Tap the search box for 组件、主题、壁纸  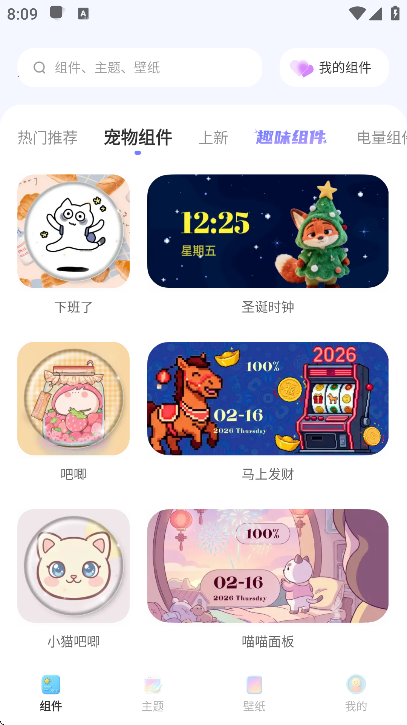(x=140, y=68)
